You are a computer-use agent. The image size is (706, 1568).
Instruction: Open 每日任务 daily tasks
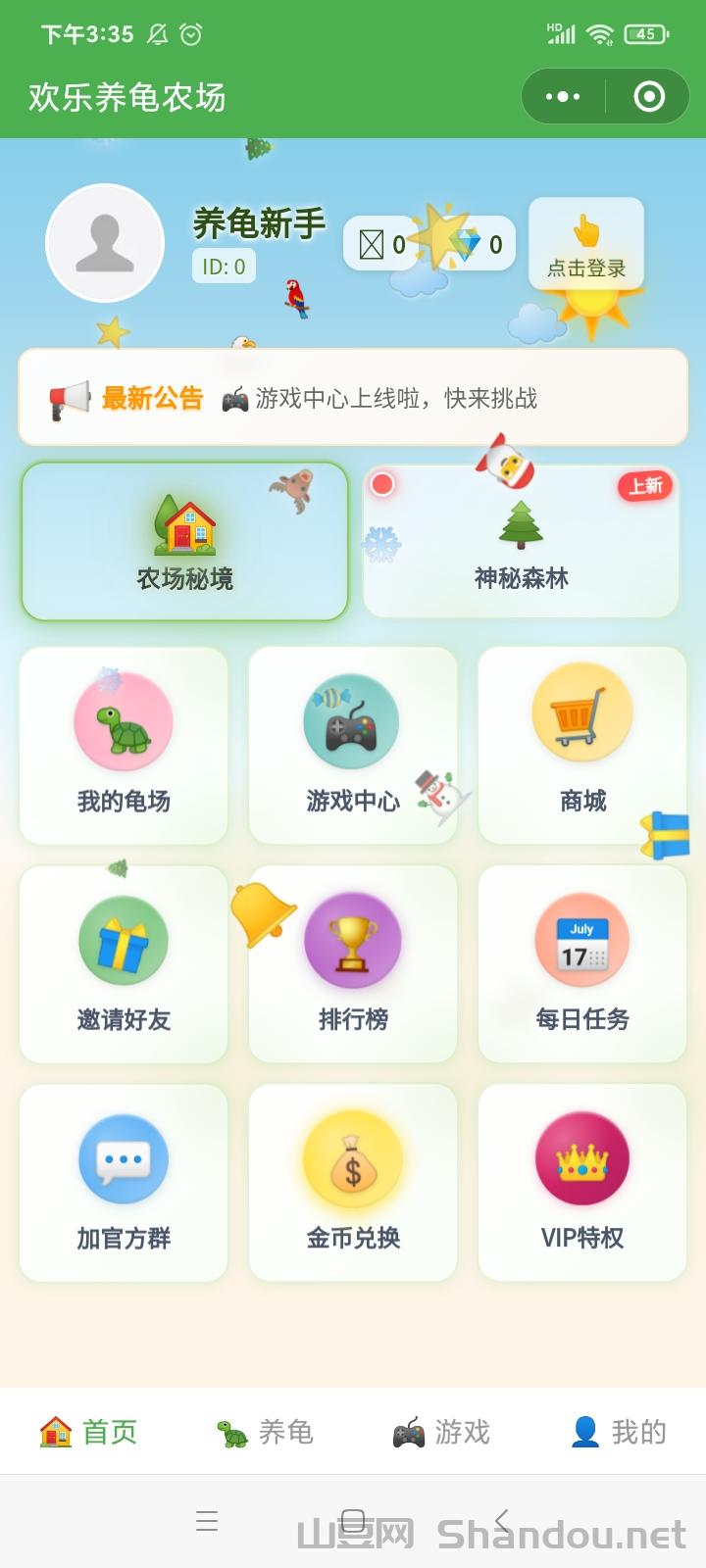click(581, 965)
